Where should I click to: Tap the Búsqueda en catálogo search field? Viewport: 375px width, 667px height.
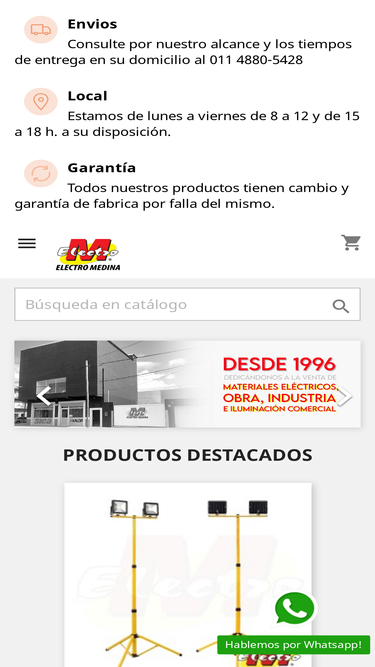tap(188, 305)
